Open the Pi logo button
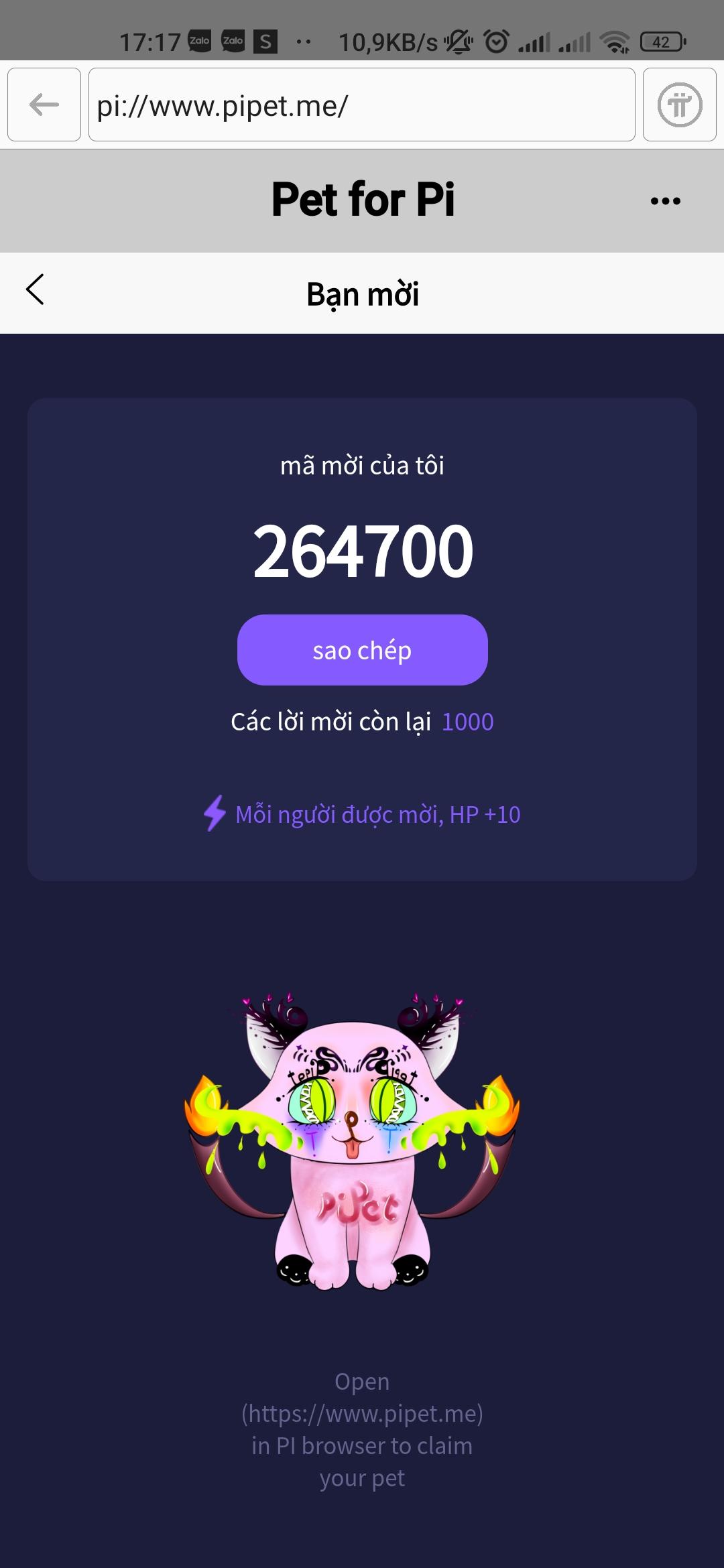724x1568 pixels. click(679, 105)
